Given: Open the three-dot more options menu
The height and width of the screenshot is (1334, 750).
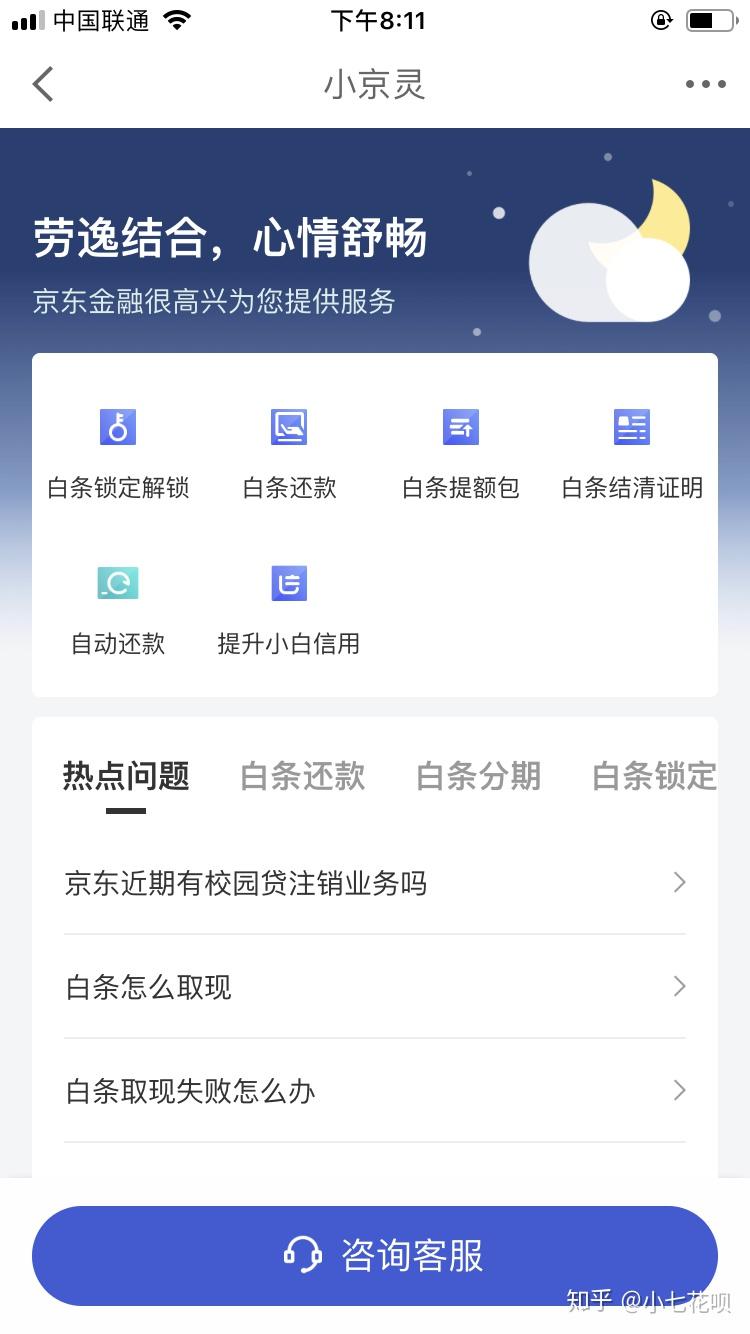Looking at the screenshot, I should pos(705,85).
